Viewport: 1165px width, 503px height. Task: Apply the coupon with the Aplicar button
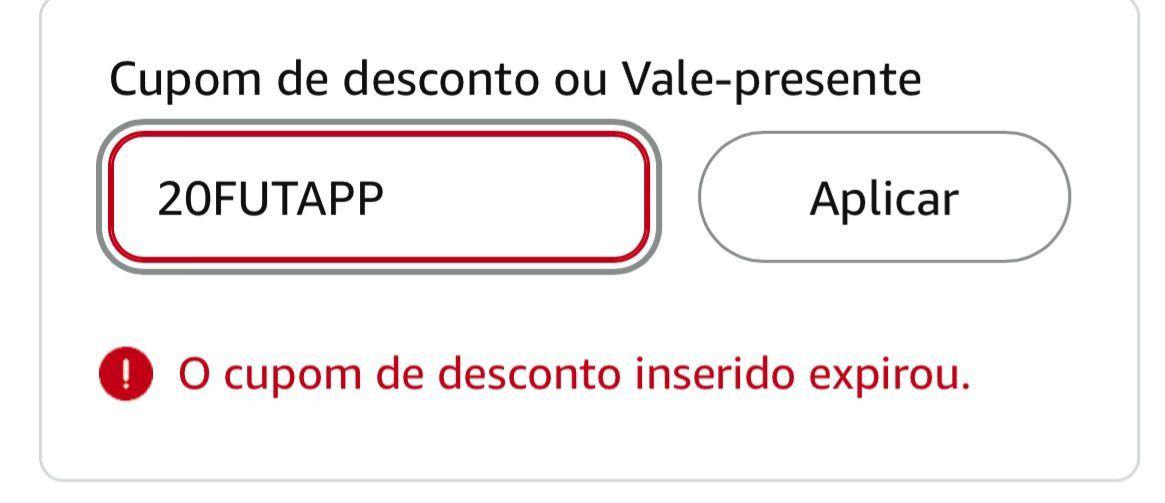click(x=883, y=198)
